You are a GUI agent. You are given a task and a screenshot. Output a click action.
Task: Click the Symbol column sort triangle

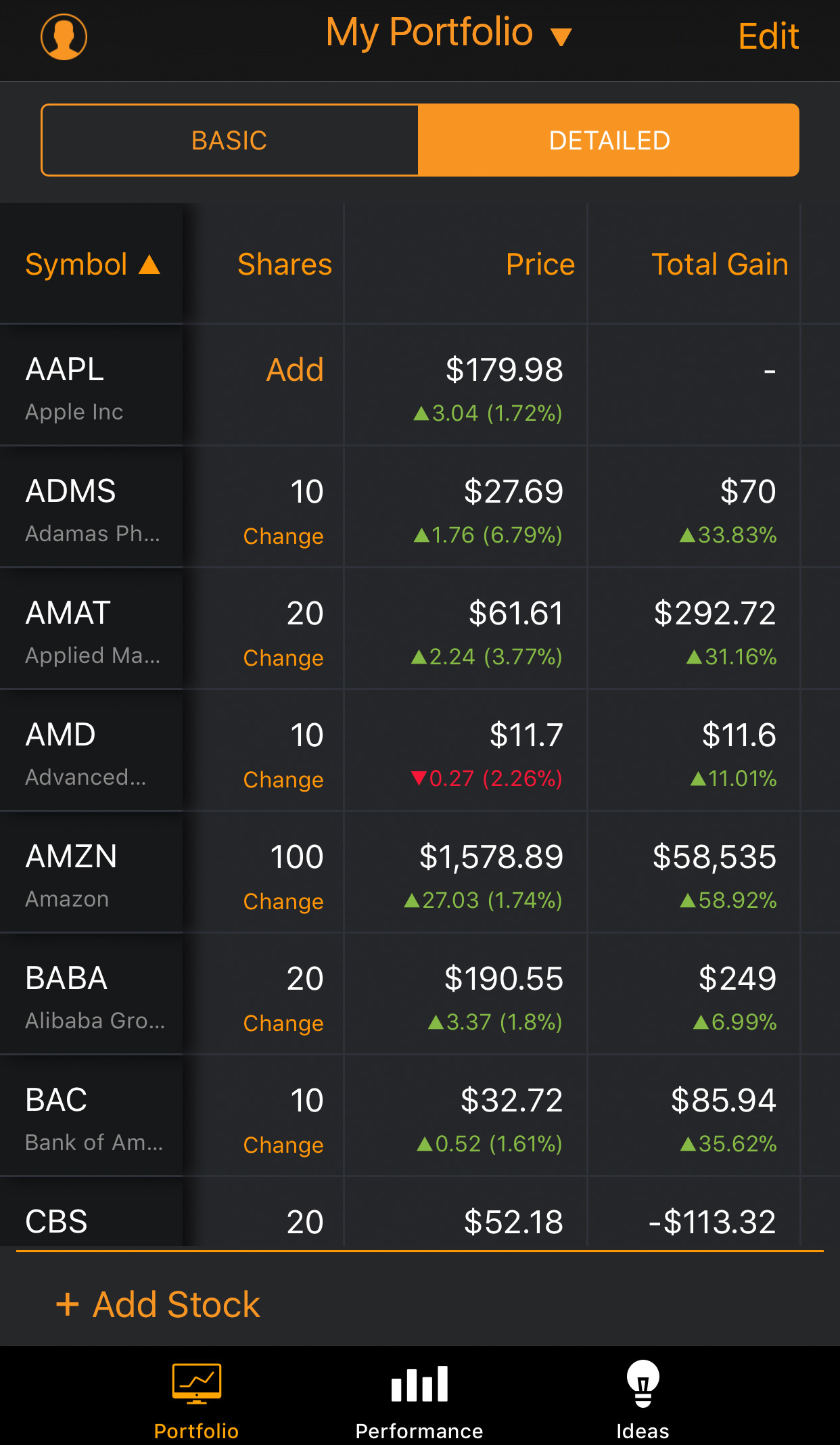(150, 265)
